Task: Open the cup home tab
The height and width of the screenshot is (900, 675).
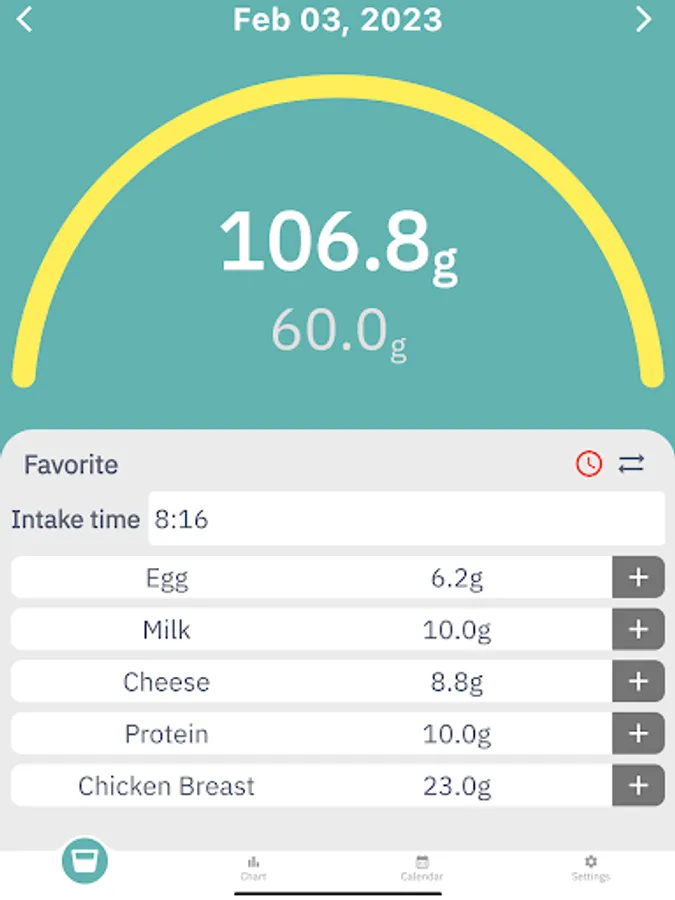Action: point(85,861)
